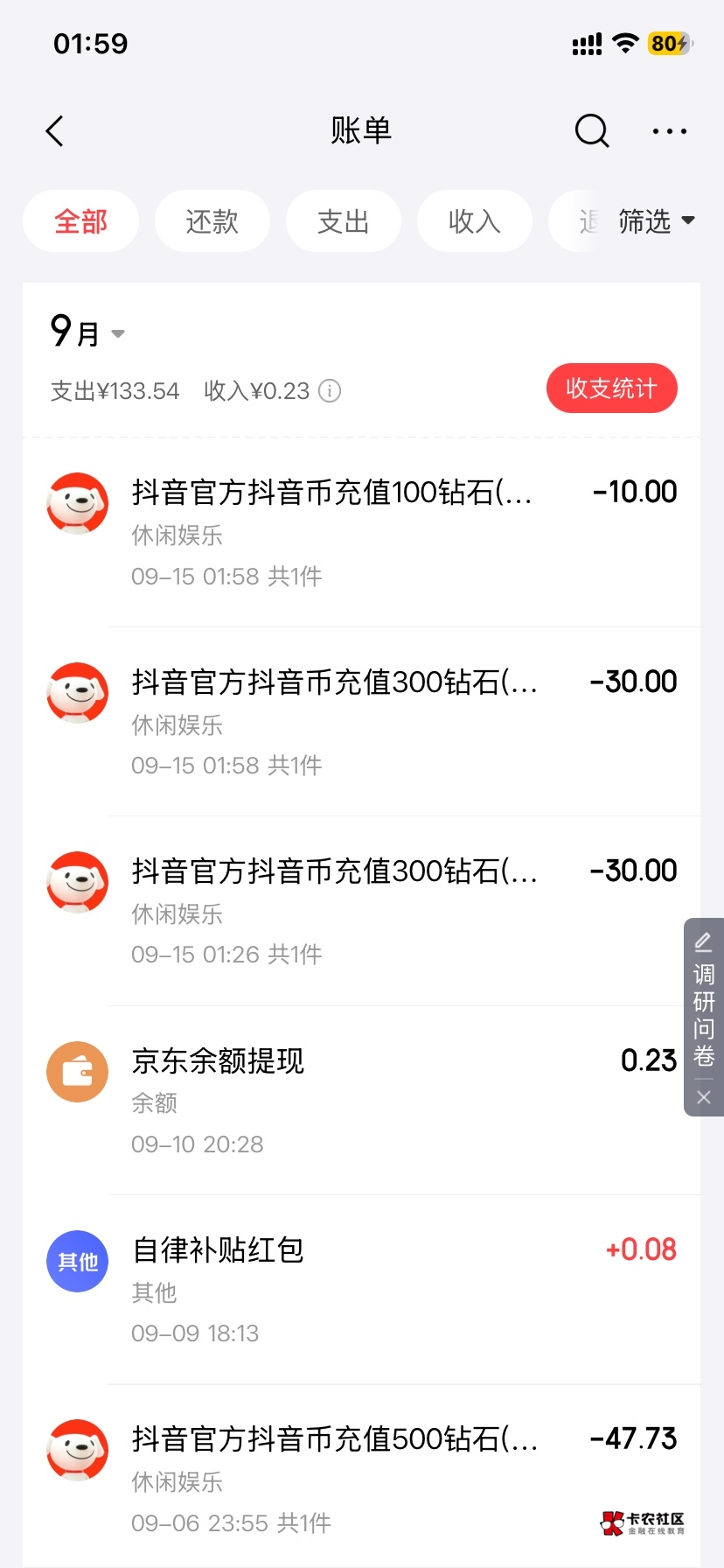This screenshot has width=724, height=1568.
Task: Open the 500钻石 recharge record of -47.73
Action: tap(362, 1476)
